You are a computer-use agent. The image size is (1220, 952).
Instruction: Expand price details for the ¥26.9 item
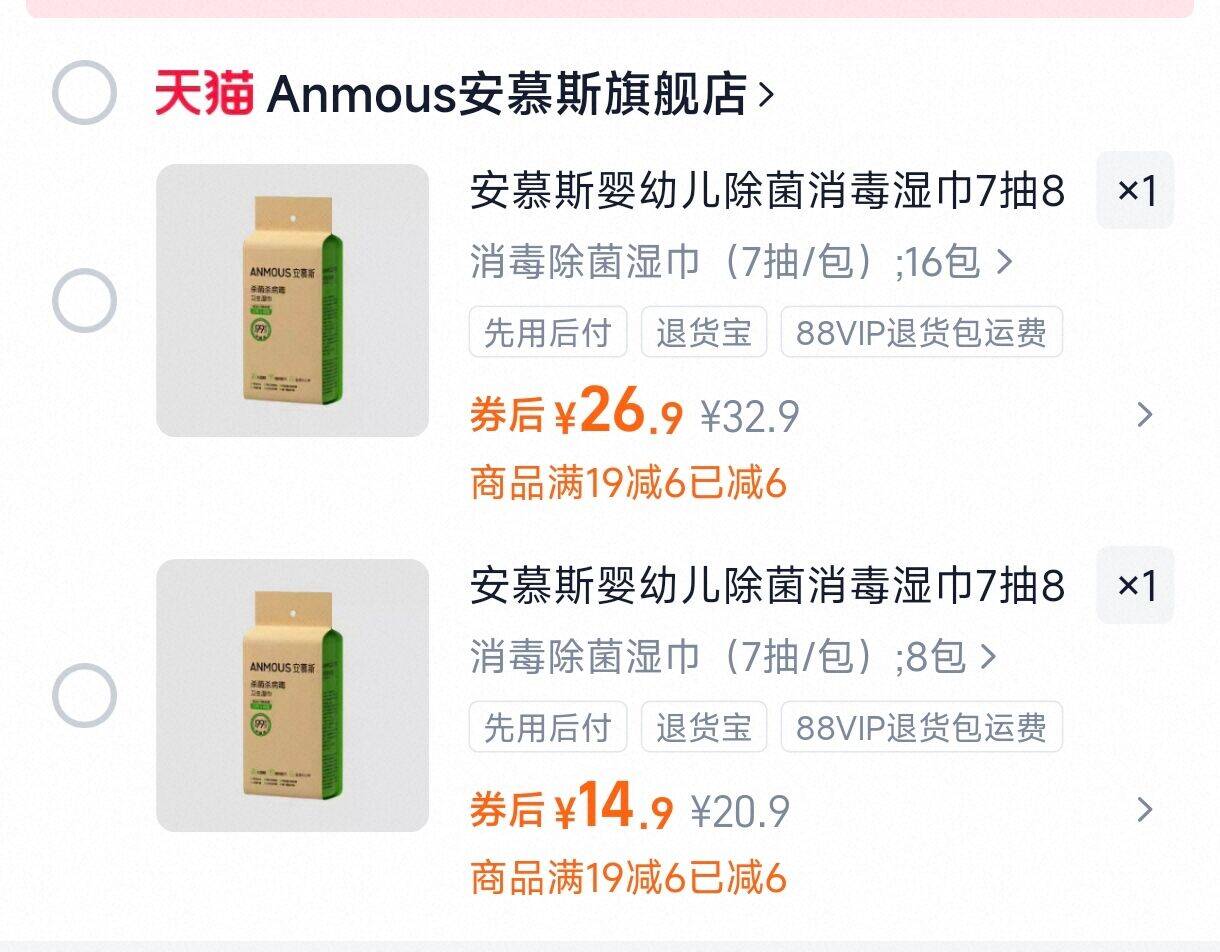(x=1145, y=415)
